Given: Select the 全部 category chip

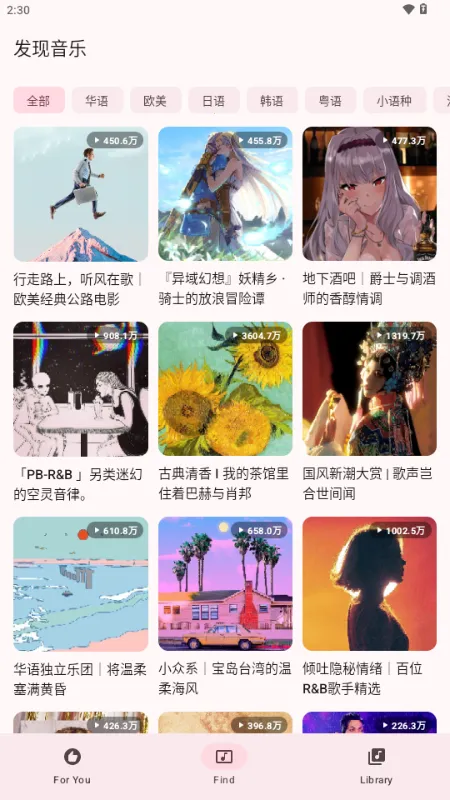Looking at the screenshot, I should 39,100.
